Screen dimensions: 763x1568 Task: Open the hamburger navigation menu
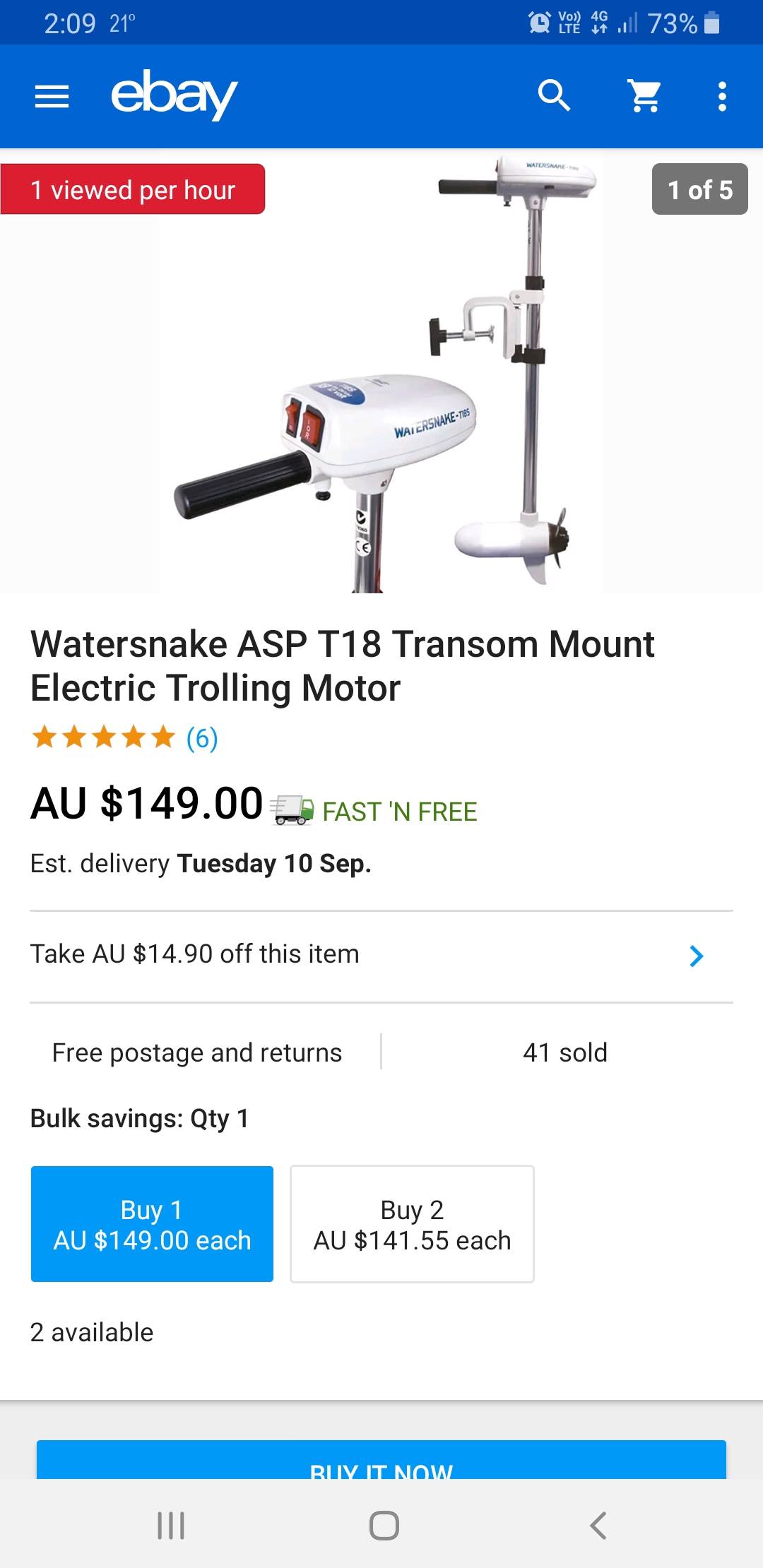click(52, 96)
